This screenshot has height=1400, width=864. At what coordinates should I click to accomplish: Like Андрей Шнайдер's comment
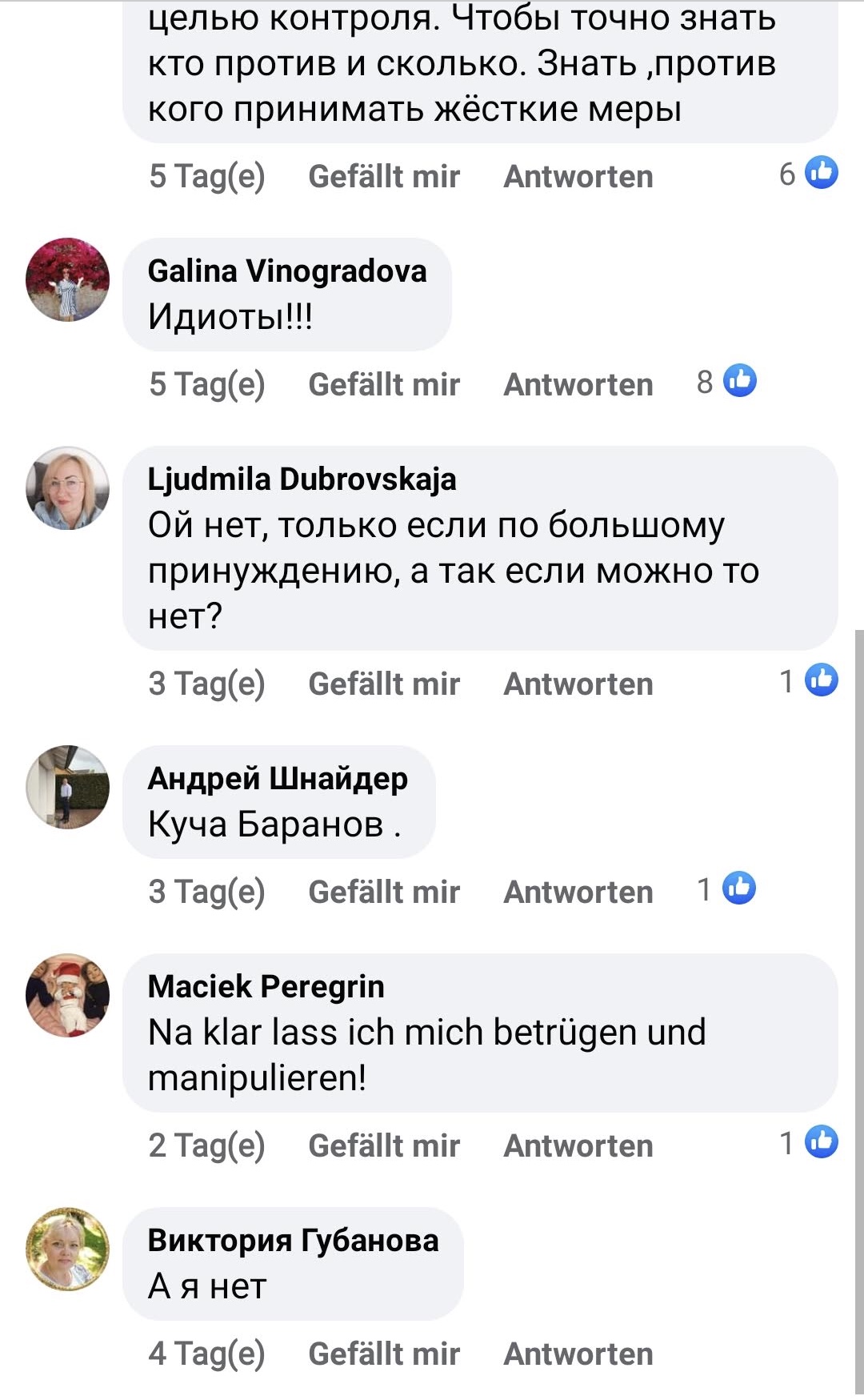(384, 893)
